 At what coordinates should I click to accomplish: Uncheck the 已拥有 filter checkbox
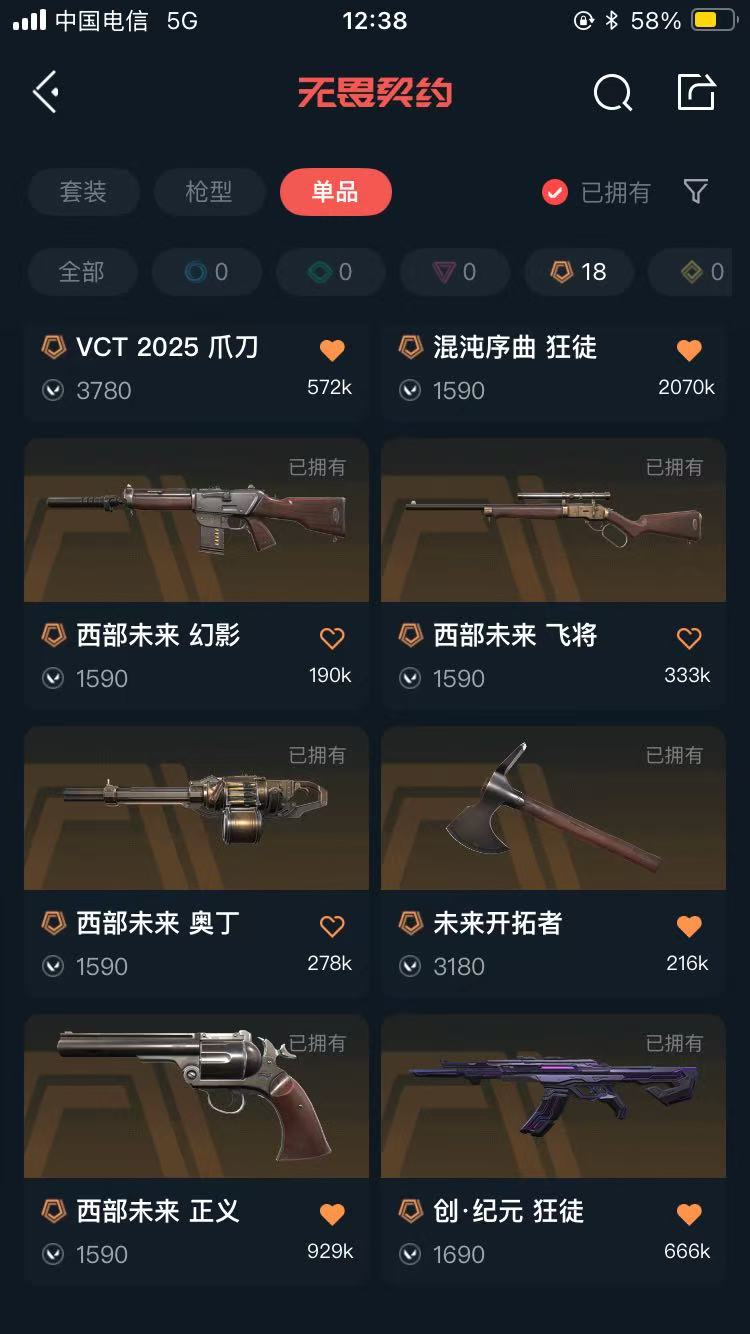pyautogui.click(x=555, y=192)
